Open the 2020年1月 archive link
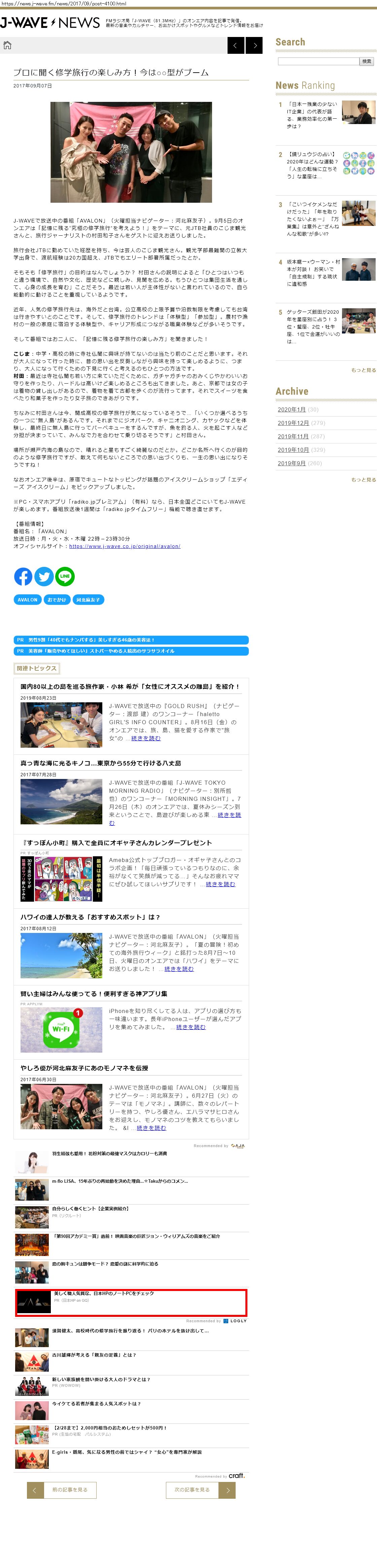This screenshot has height=1568, width=377. coord(292,410)
